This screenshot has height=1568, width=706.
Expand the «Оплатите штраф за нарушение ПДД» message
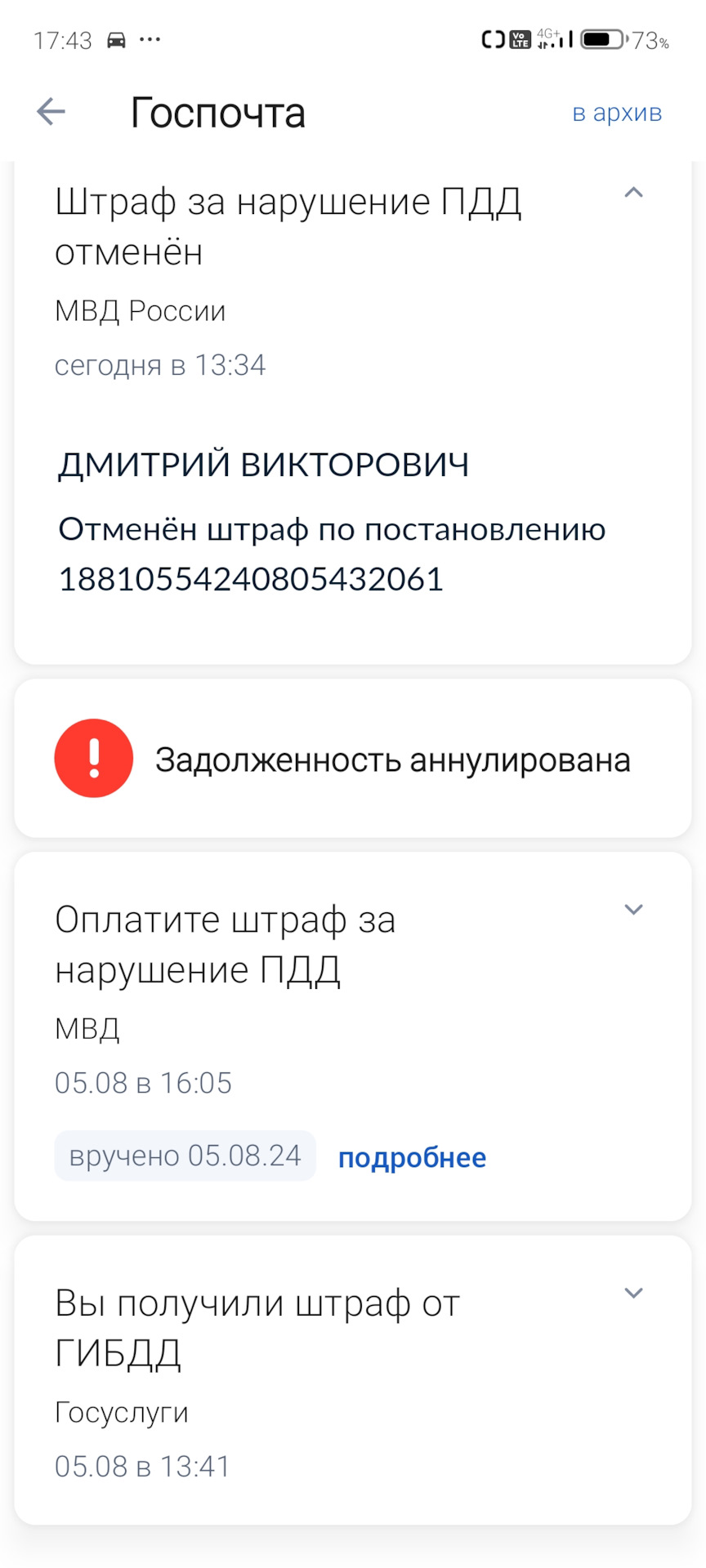tap(633, 910)
